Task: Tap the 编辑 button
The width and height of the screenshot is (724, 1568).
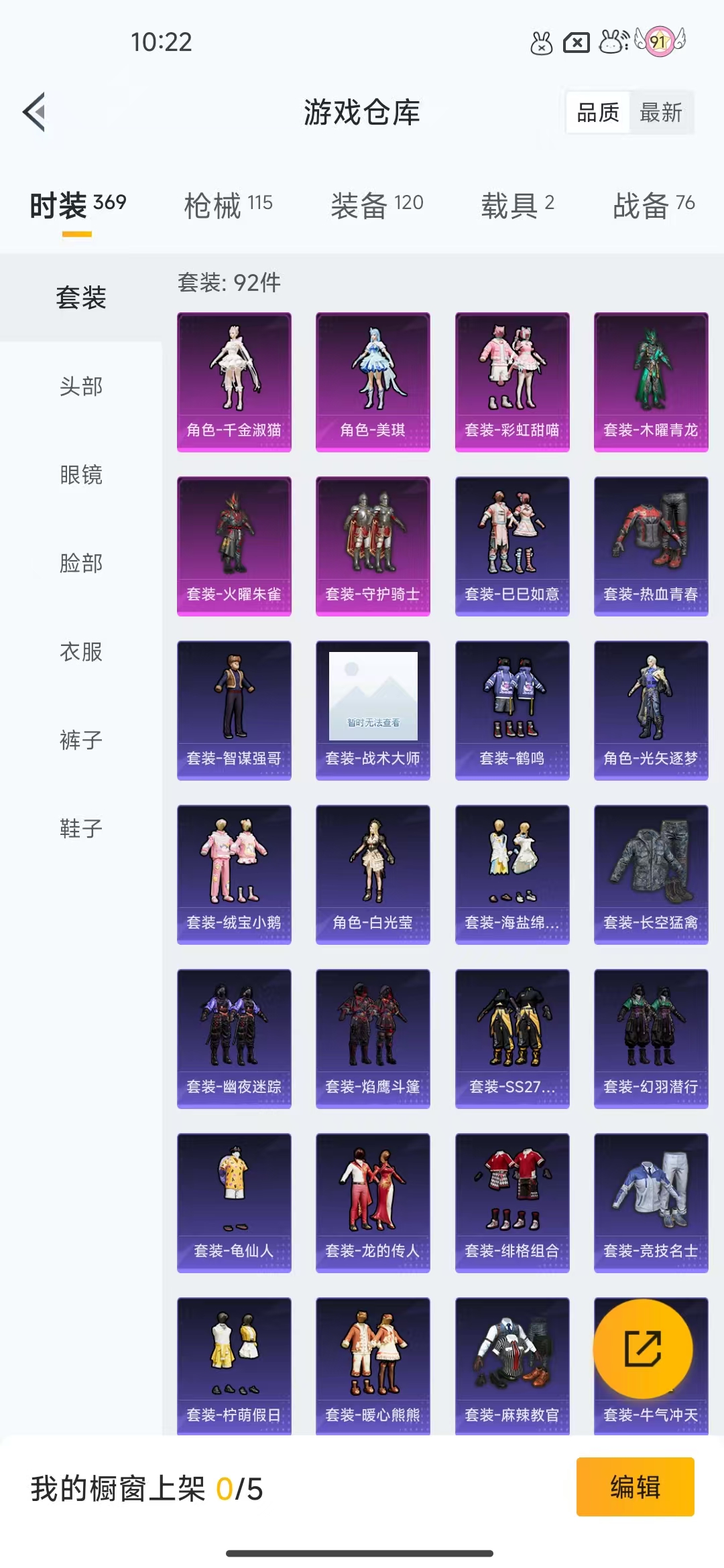Action: 635,1487
